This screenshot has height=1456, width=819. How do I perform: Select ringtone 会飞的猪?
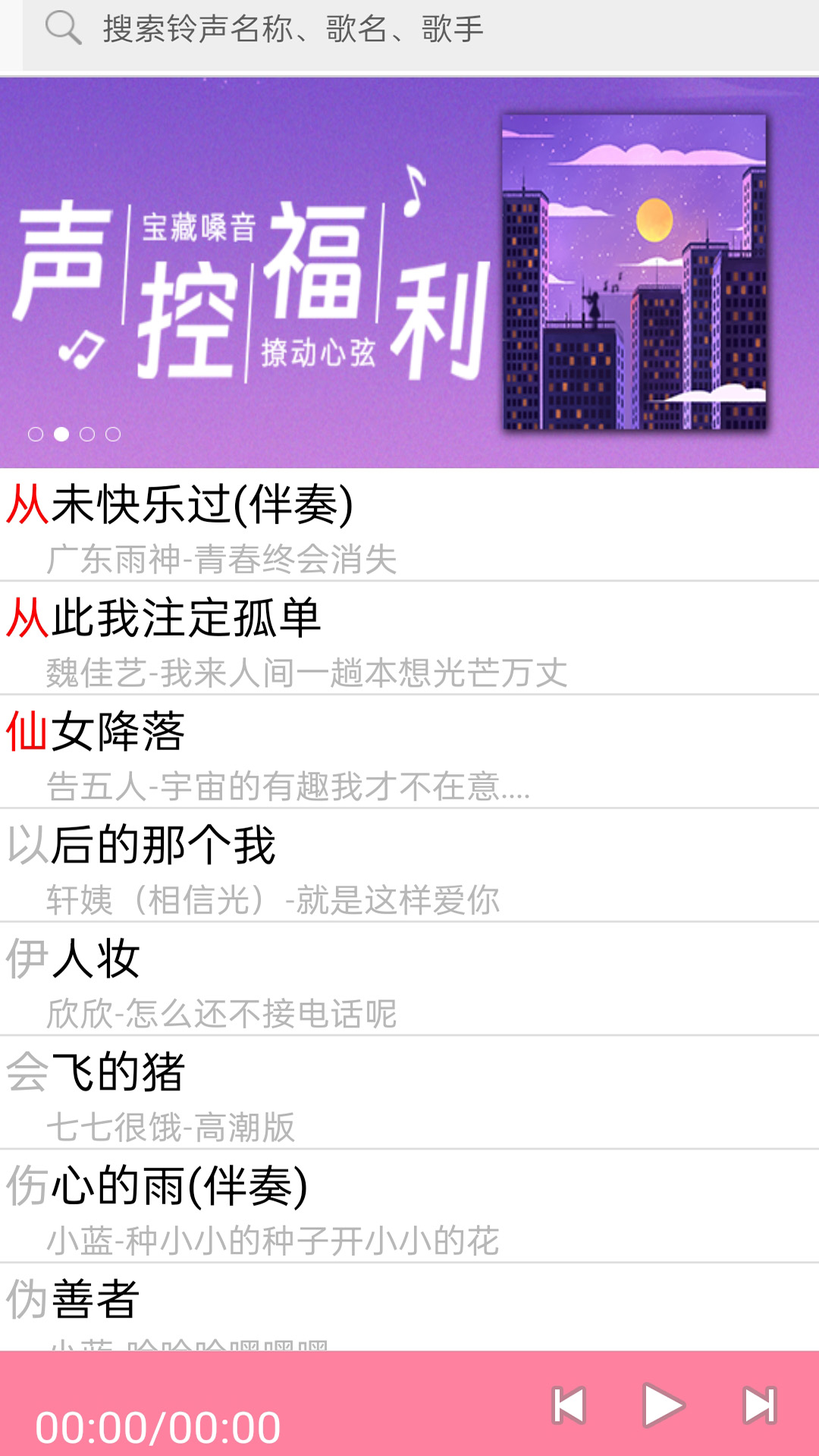(x=409, y=1094)
